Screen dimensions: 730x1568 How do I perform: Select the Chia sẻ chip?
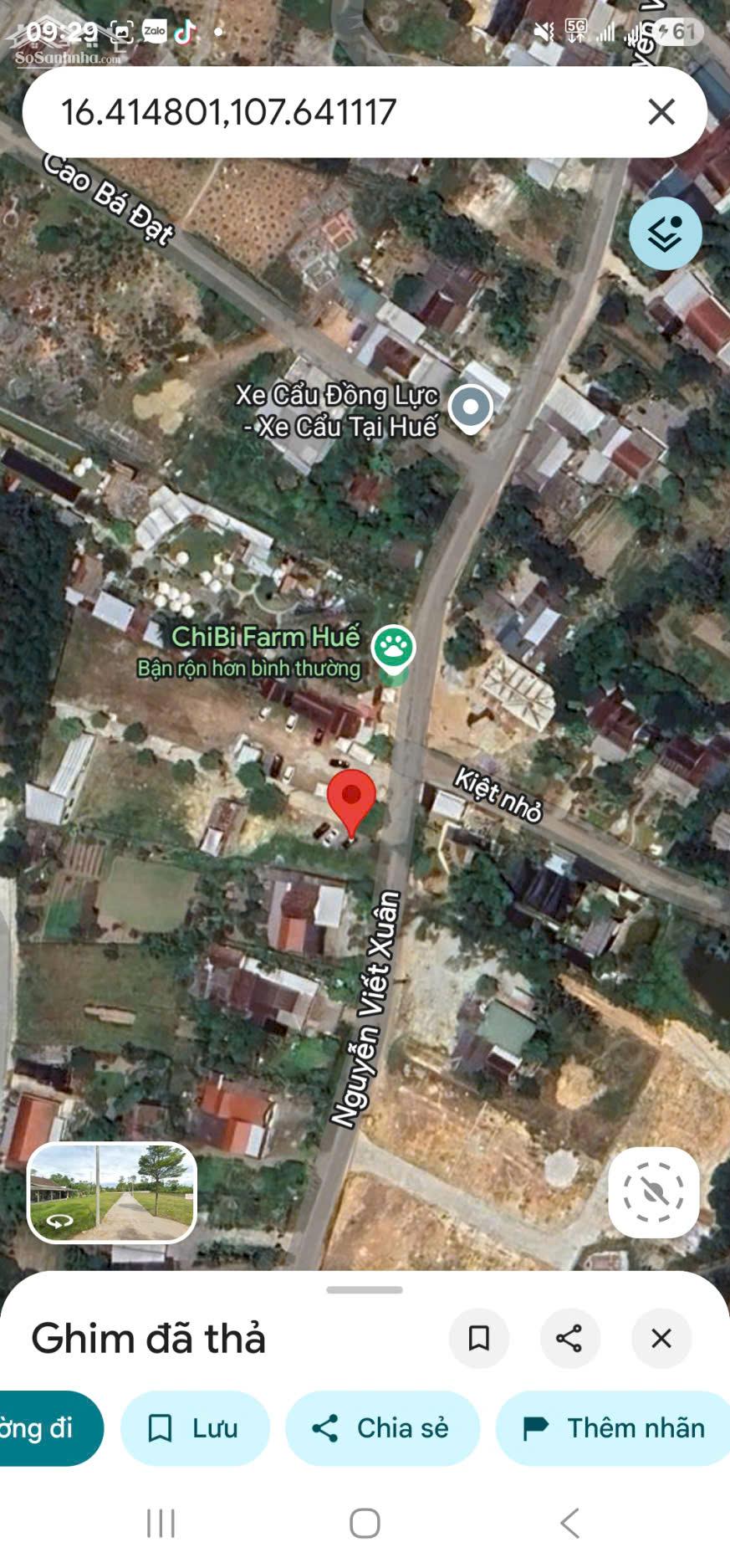382,1427
